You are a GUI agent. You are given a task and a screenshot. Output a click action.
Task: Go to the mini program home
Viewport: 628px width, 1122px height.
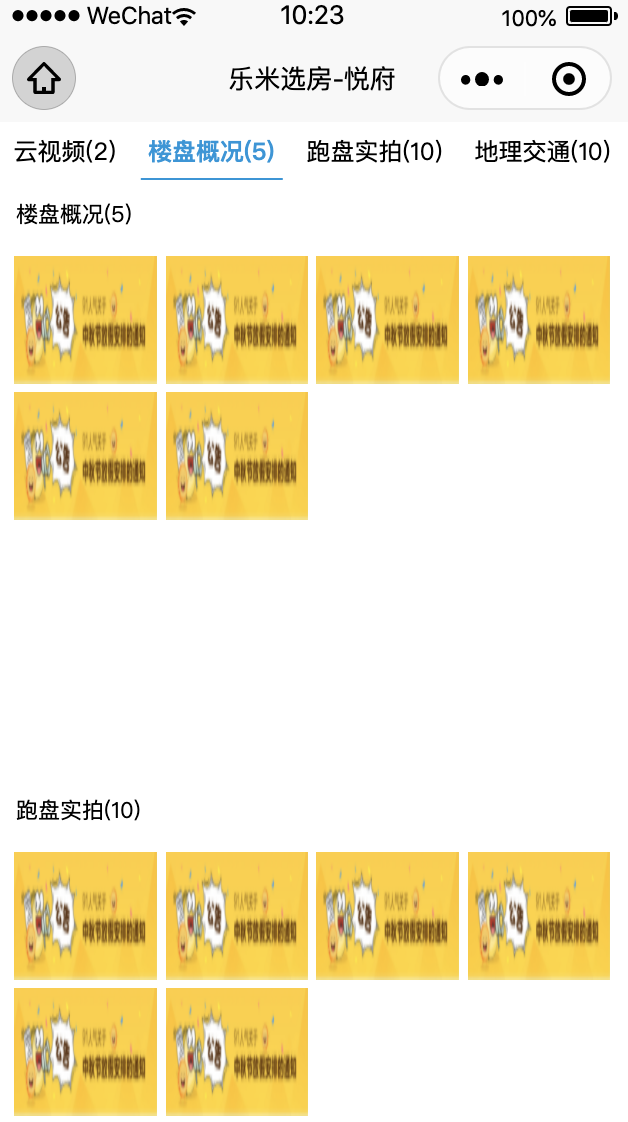(x=44, y=78)
